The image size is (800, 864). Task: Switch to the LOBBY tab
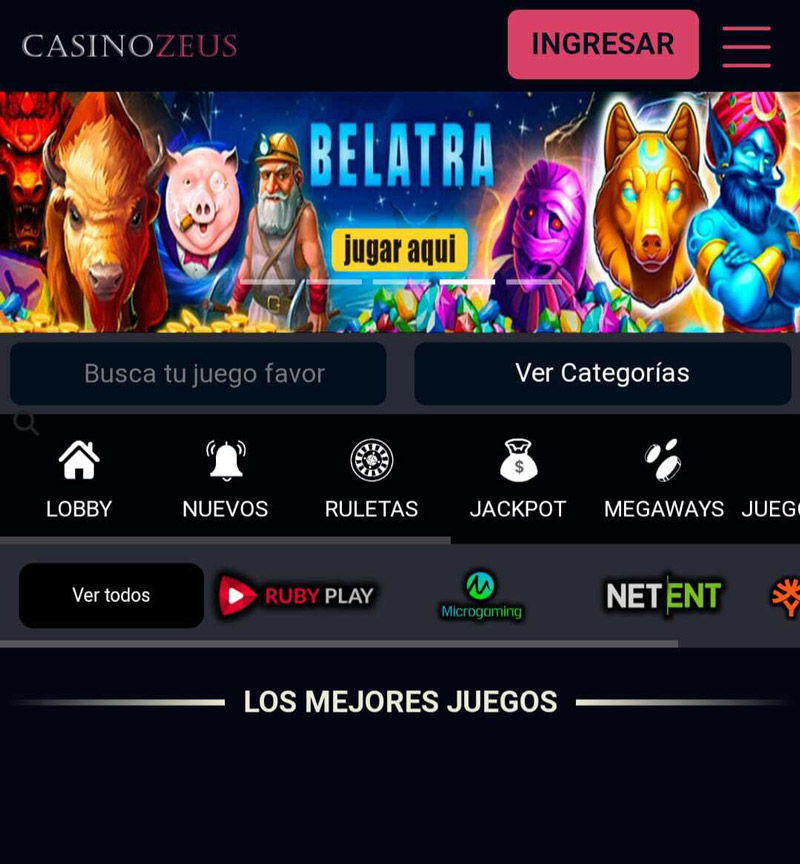(x=79, y=480)
